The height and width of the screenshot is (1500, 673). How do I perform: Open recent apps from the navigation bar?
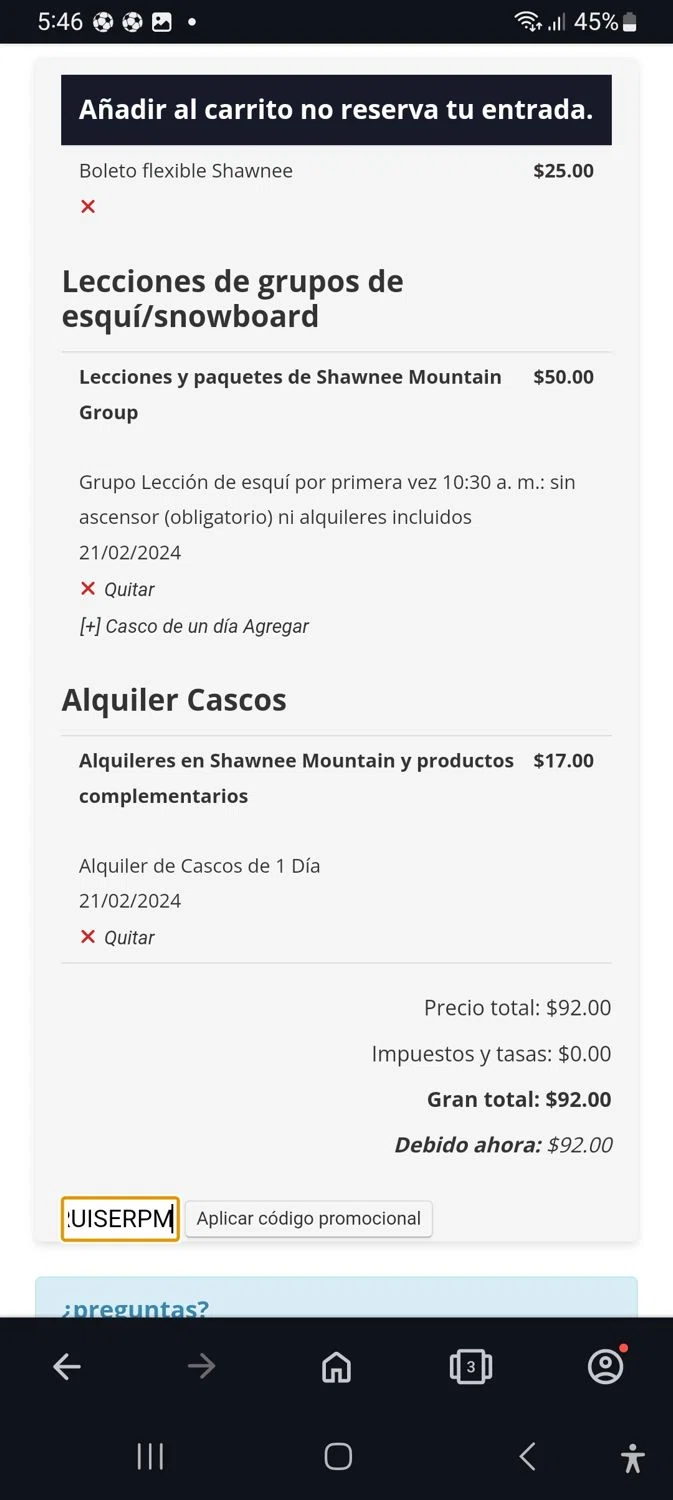(150, 1457)
